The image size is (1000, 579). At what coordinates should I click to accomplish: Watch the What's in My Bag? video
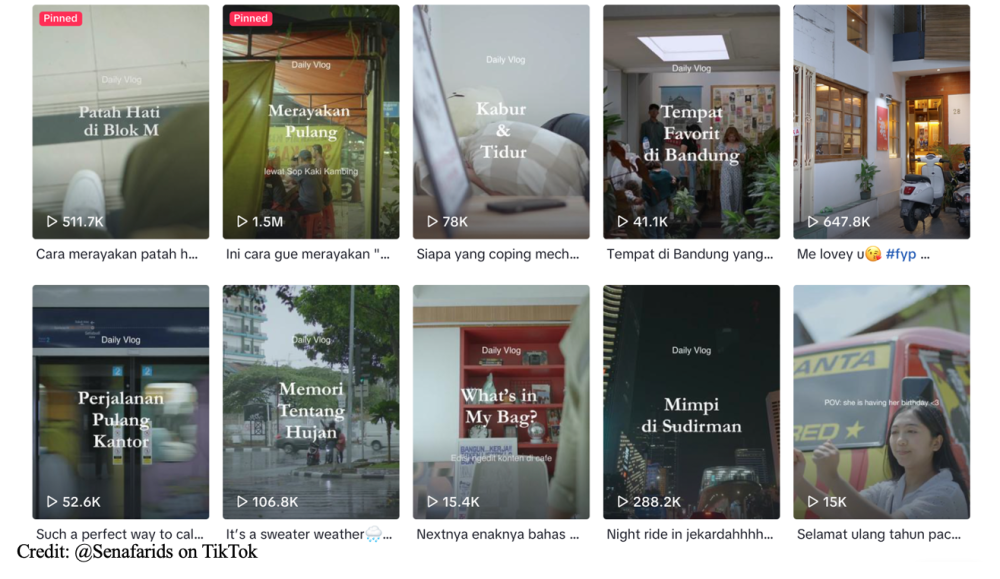pos(501,402)
